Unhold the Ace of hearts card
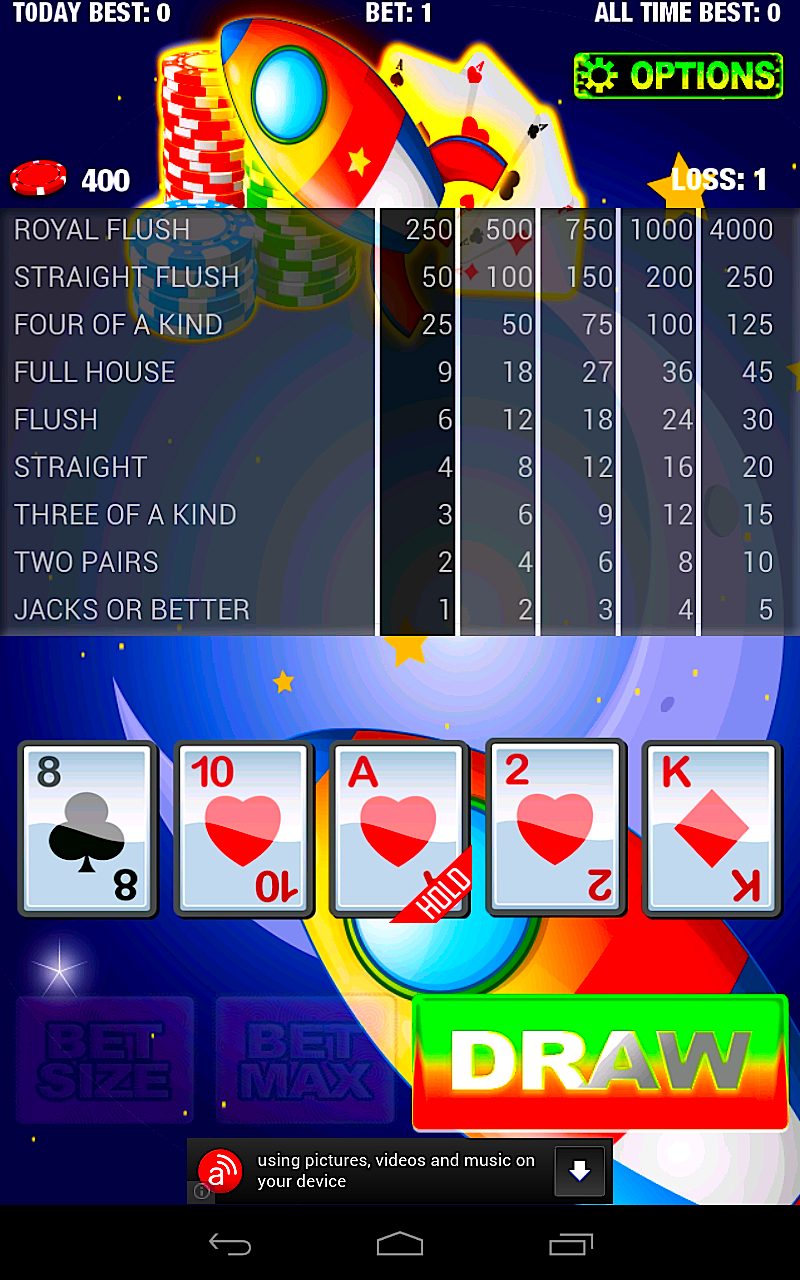 click(x=400, y=828)
